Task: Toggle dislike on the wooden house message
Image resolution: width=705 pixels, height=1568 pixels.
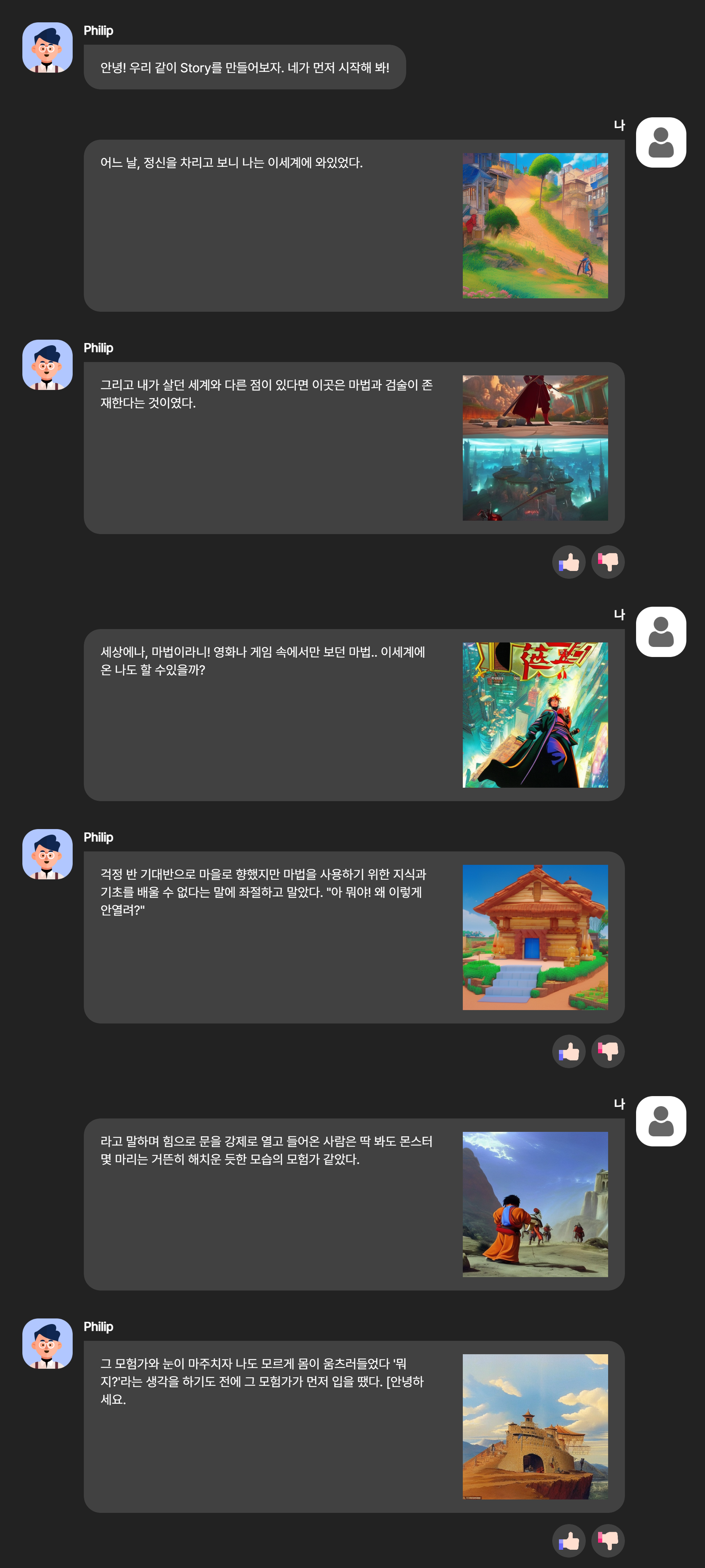Action: [x=608, y=1051]
